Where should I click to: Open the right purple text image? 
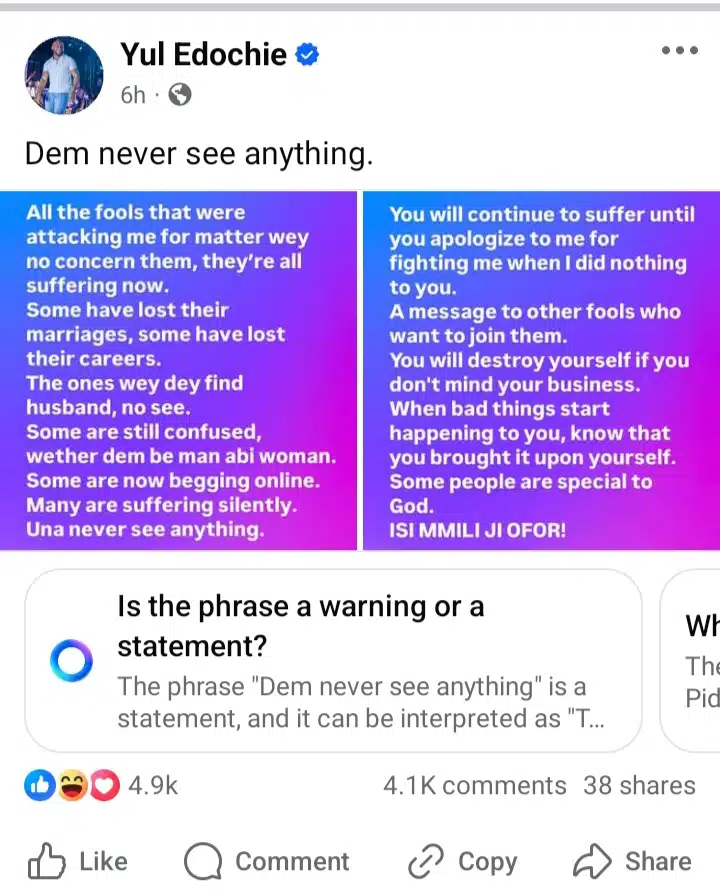(540, 370)
